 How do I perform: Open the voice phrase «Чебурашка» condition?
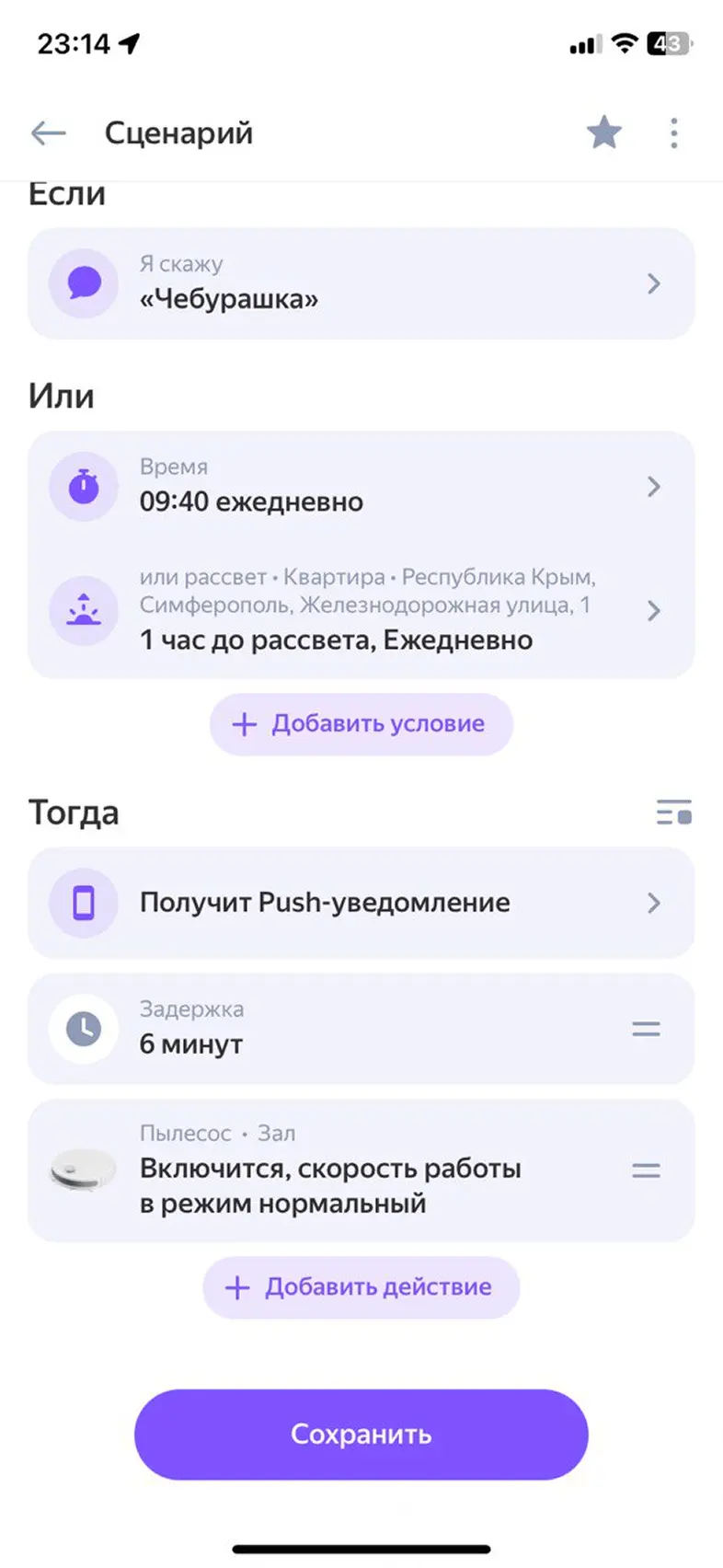361,283
